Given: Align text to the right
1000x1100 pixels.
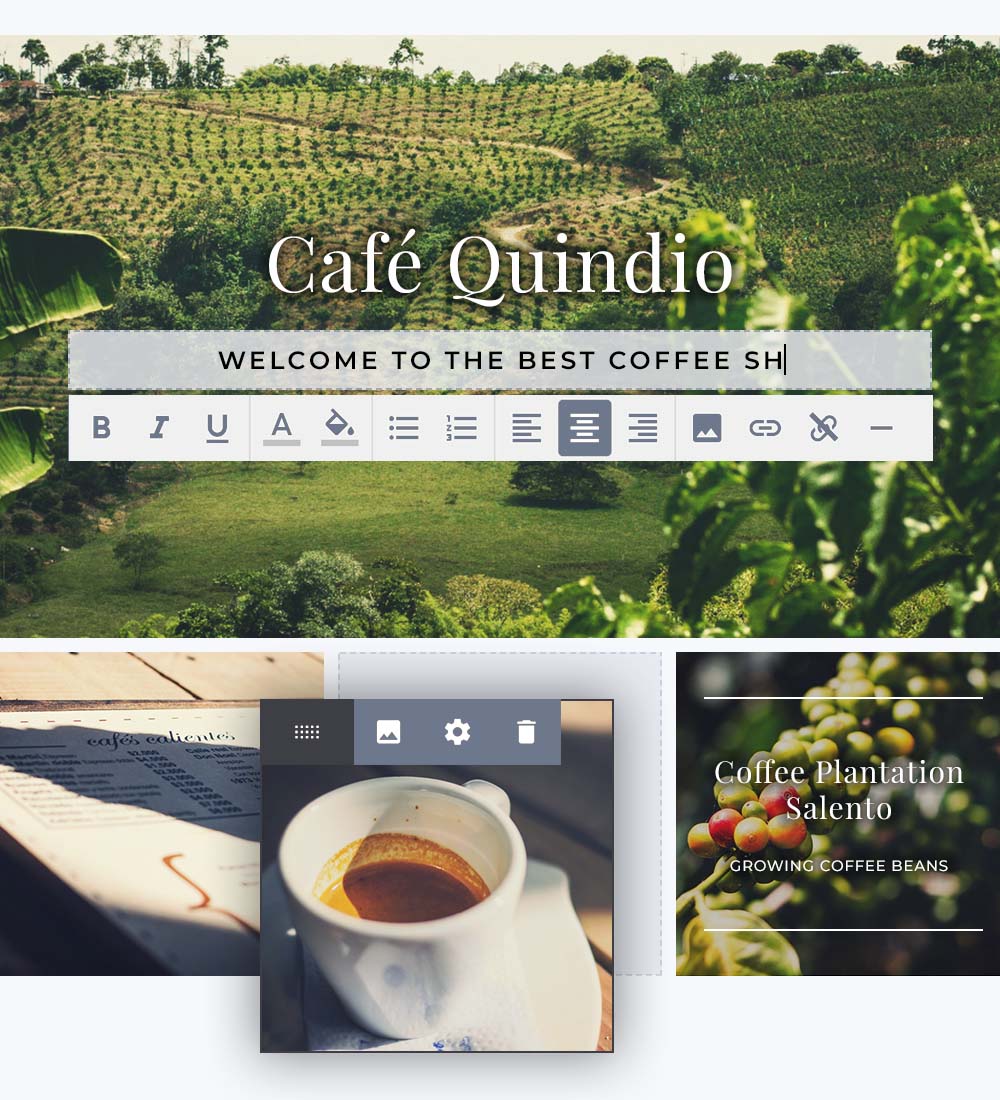Looking at the screenshot, I should pyautogui.click(x=643, y=428).
